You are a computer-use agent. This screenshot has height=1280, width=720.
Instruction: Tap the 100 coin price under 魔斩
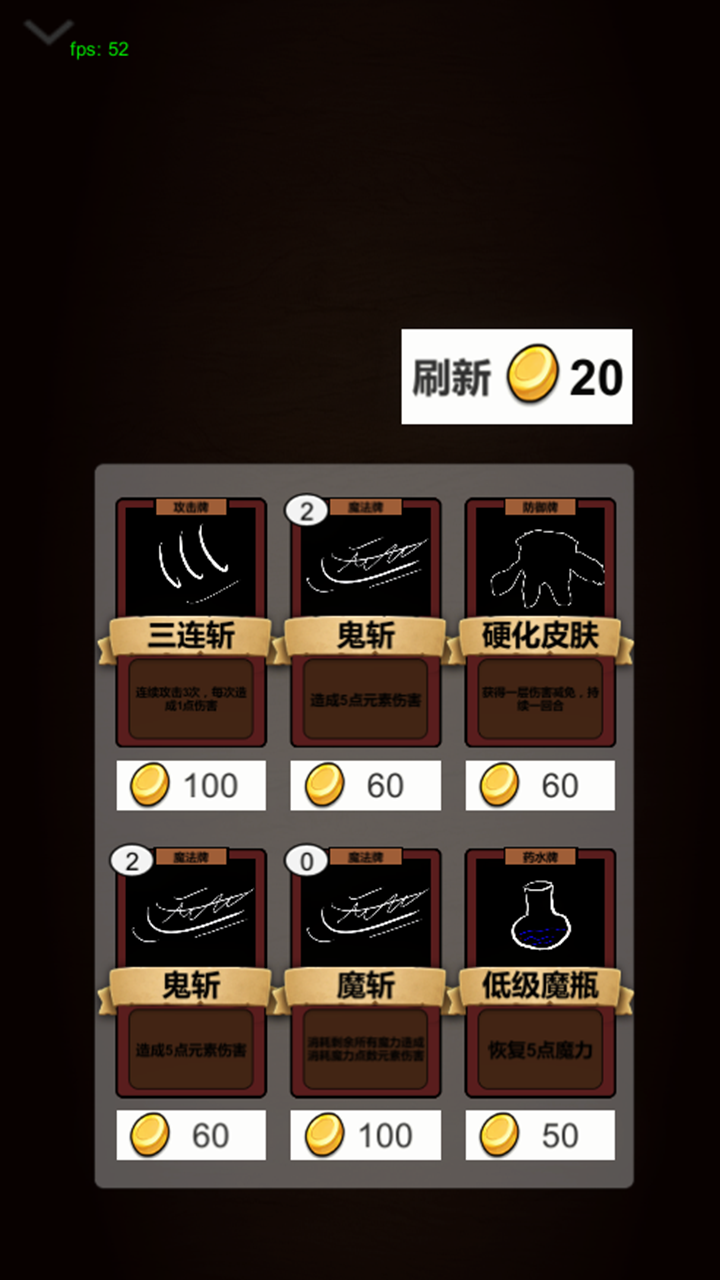tap(365, 1135)
